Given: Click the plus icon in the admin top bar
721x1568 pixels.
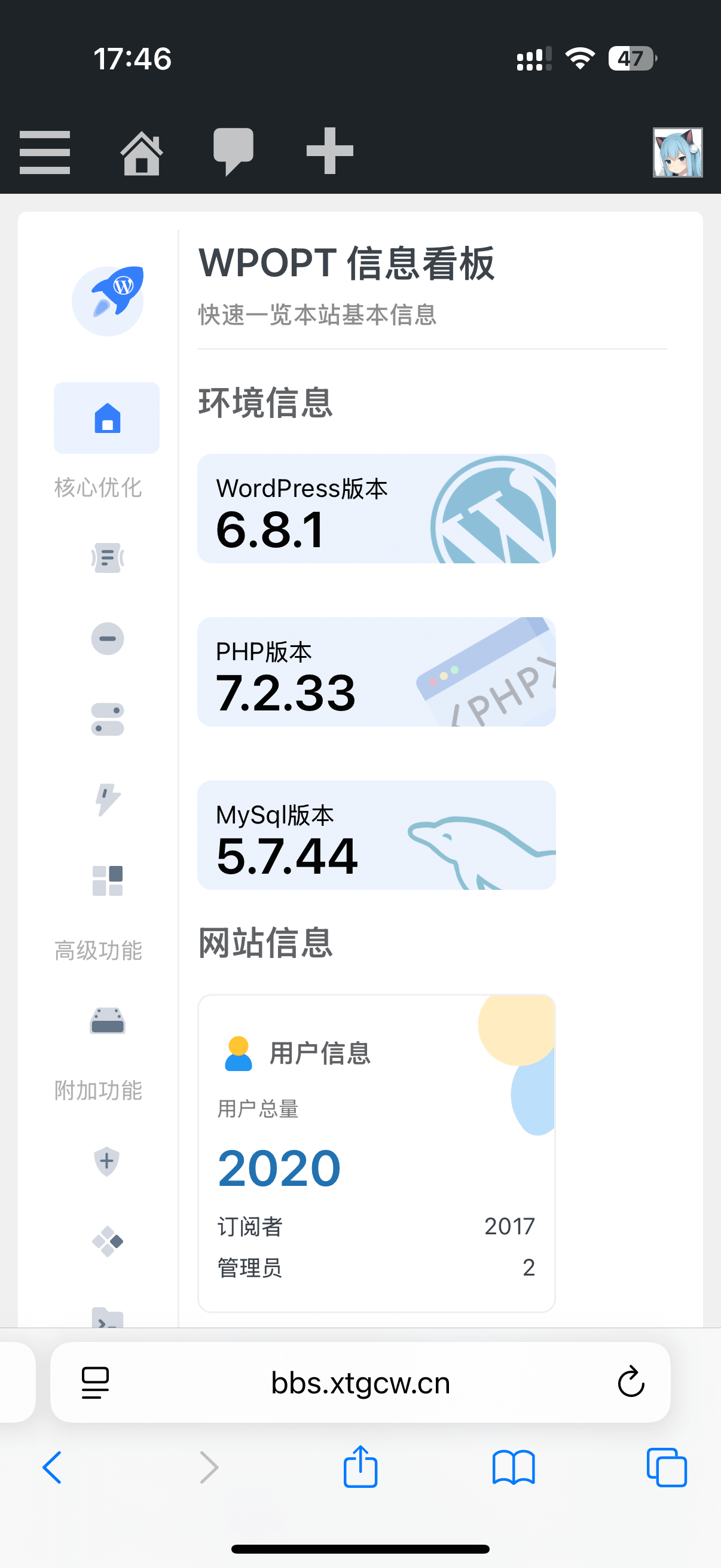Looking at the screenshot, I should pos(329,151).
